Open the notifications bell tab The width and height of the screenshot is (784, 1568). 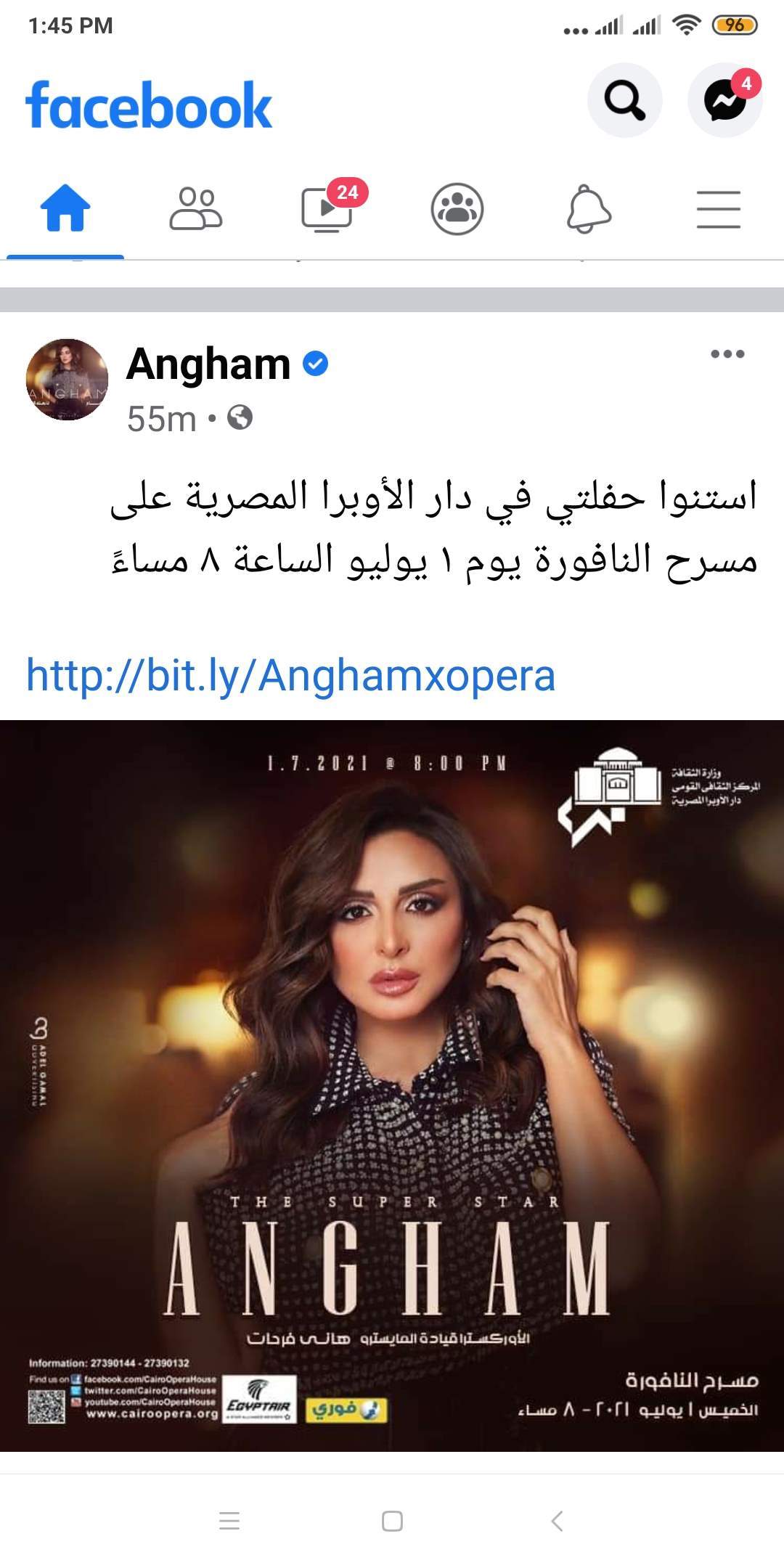coord(588,209)
